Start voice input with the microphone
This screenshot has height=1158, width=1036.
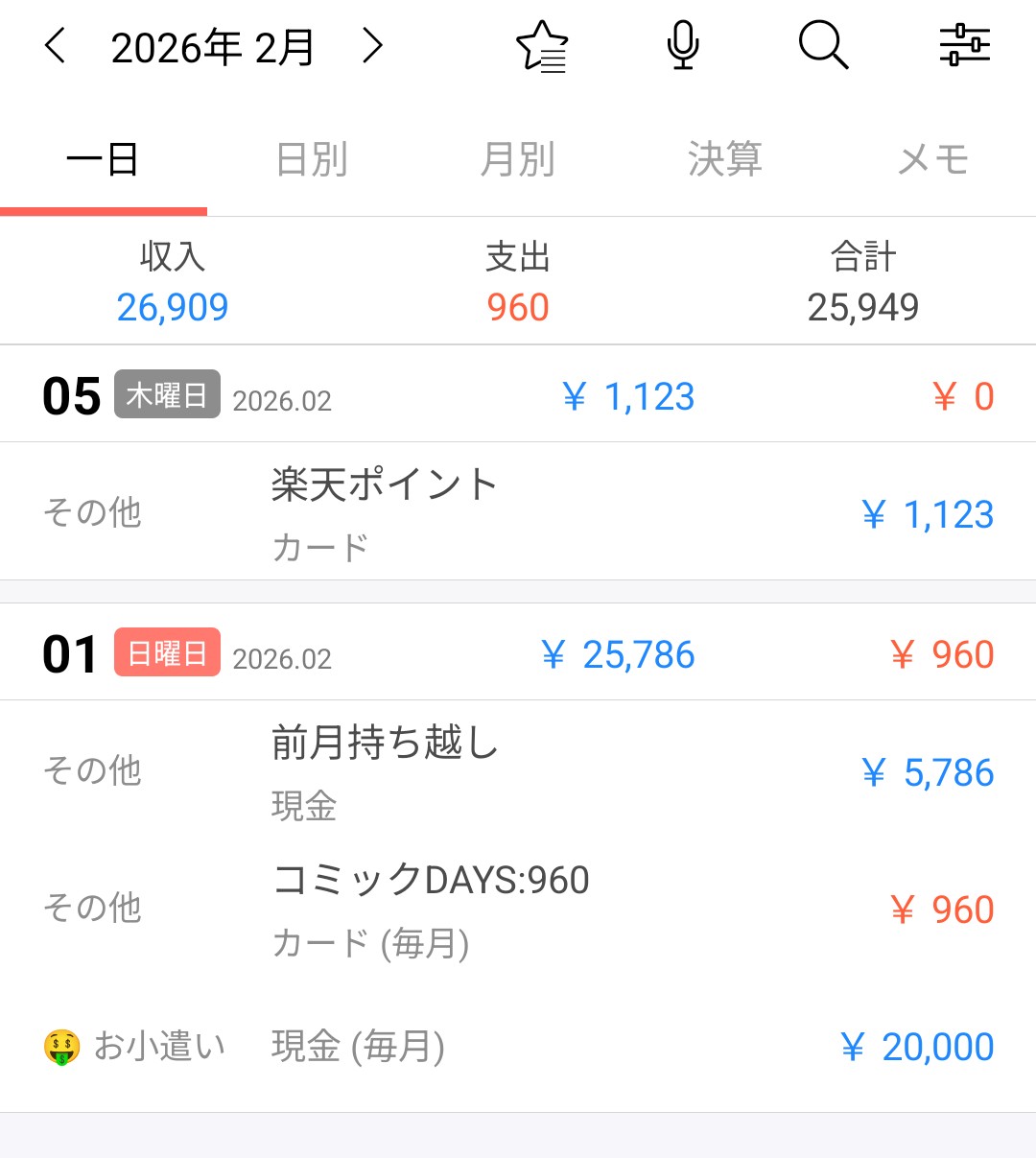pos(682,46)
